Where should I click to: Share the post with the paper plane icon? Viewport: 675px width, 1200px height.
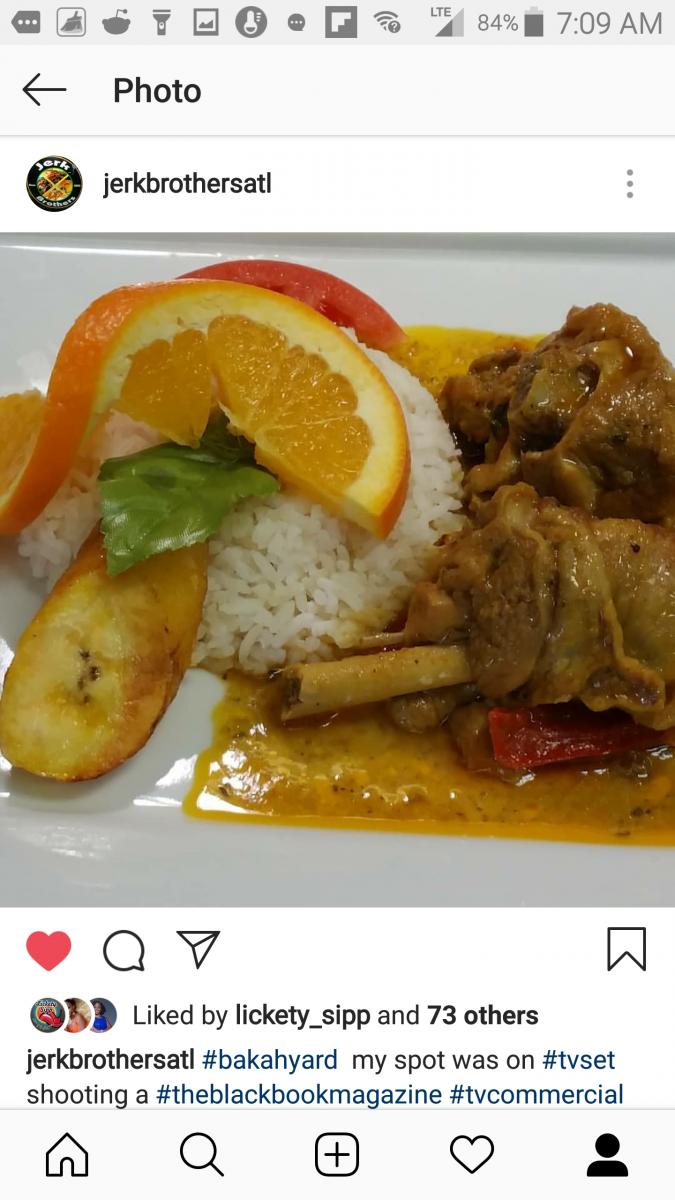click(198, 949)
